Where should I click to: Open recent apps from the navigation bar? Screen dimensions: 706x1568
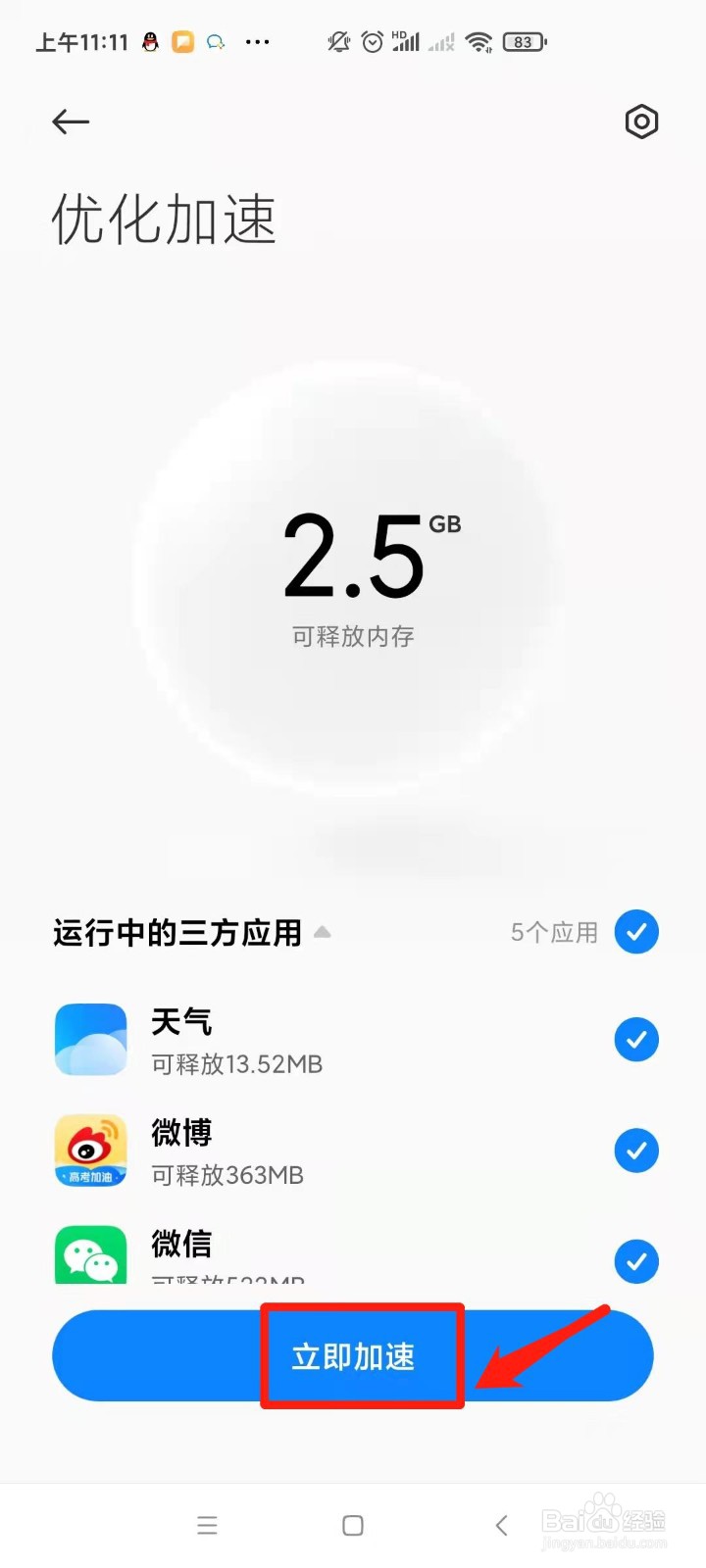click(207, 1525)
